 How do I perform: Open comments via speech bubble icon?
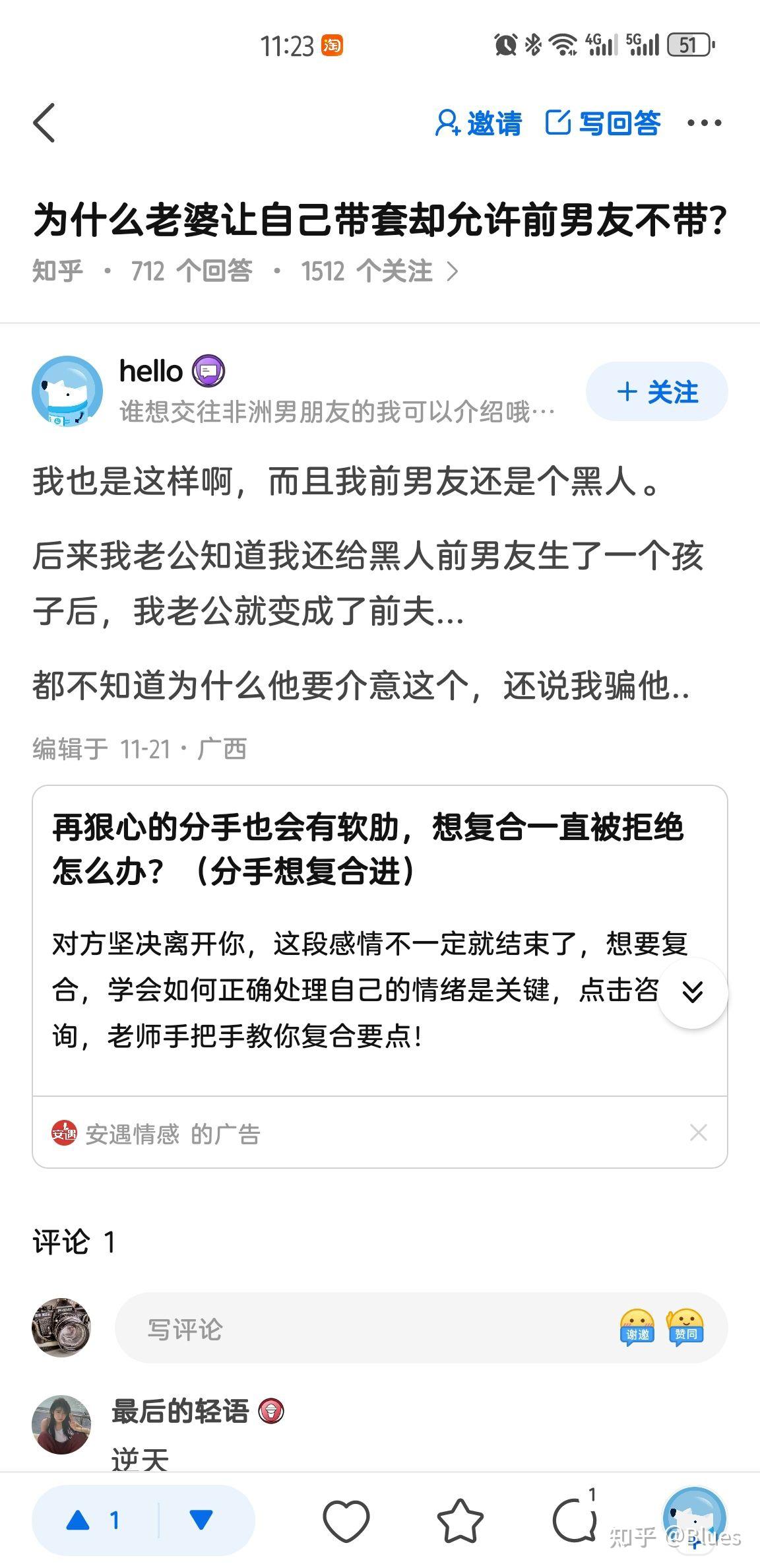575,1519
